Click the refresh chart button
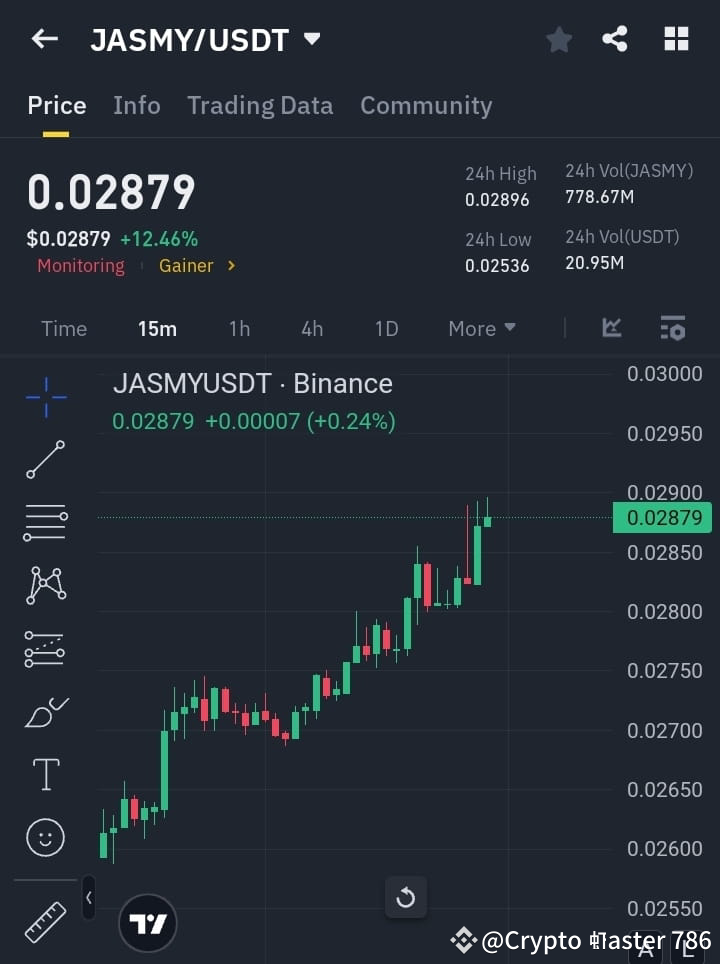The width and height of the screenshot is (720, 964). coord(406,898)
